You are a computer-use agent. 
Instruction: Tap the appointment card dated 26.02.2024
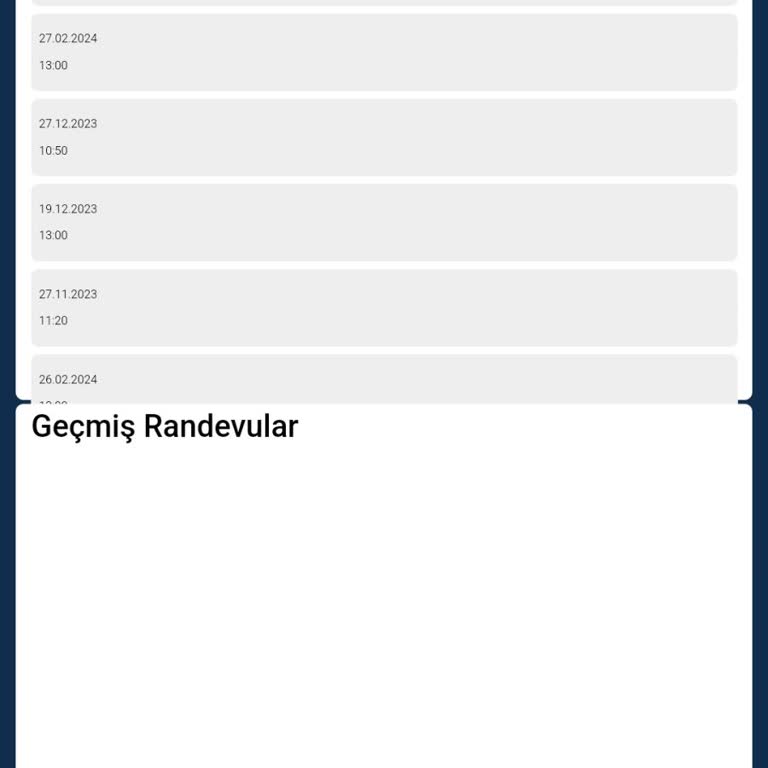384,380
